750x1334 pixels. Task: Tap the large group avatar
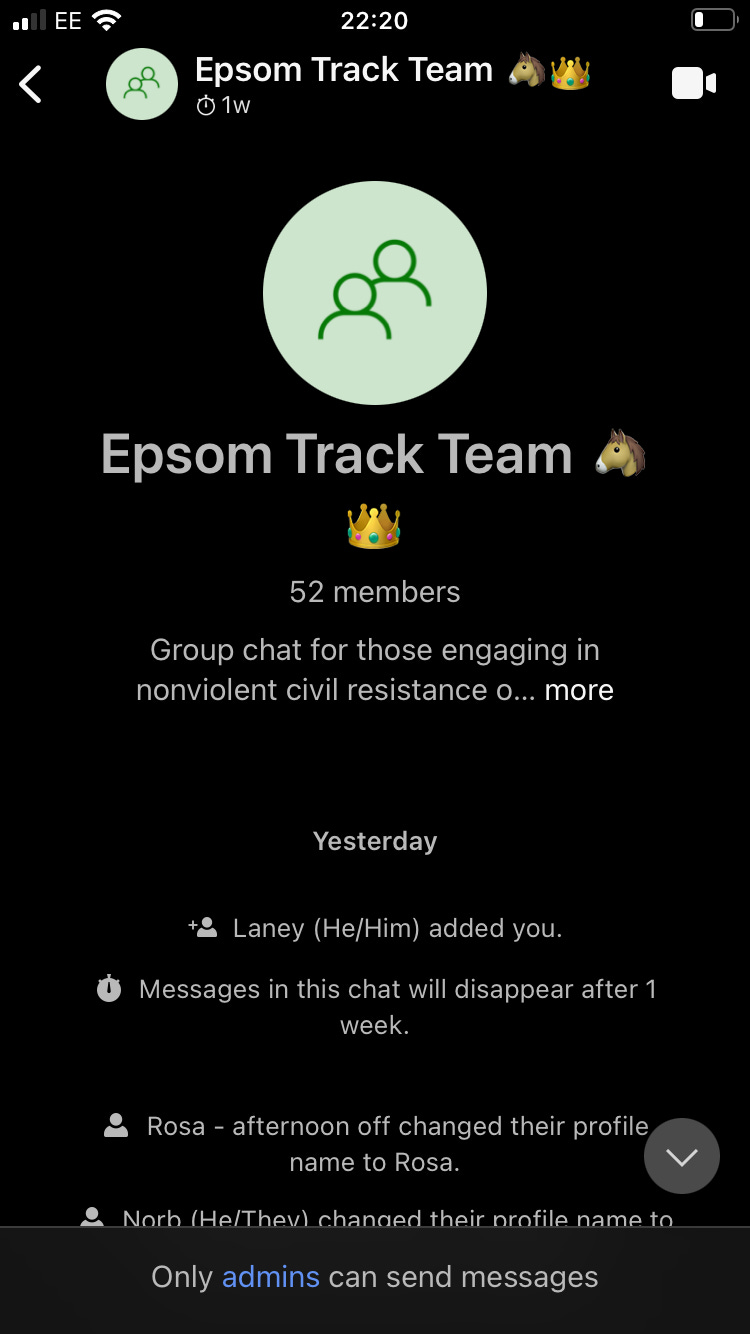click(x=375, y=293)
